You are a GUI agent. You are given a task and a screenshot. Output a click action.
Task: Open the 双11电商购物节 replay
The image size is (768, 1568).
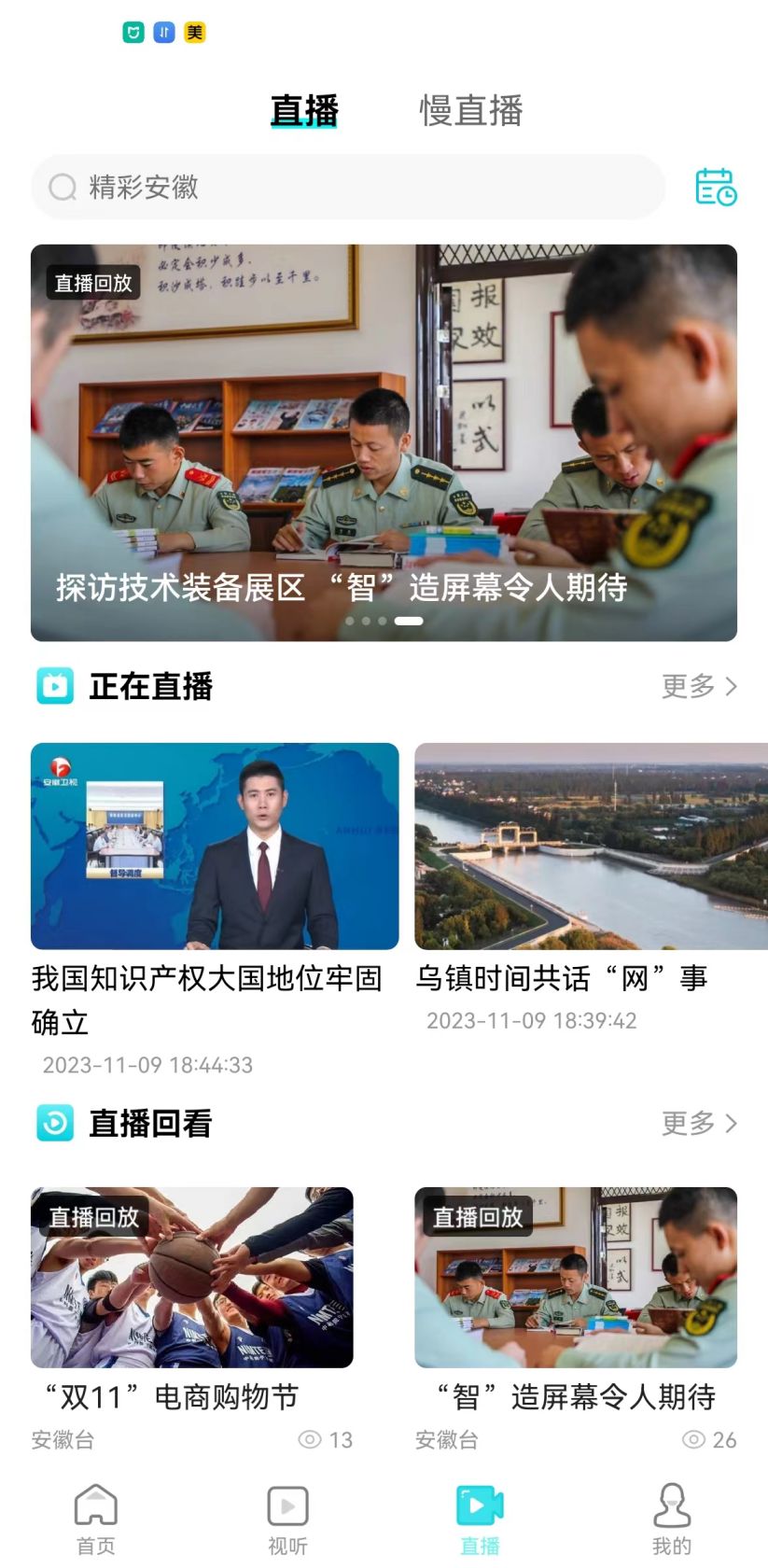[191, 1279]
